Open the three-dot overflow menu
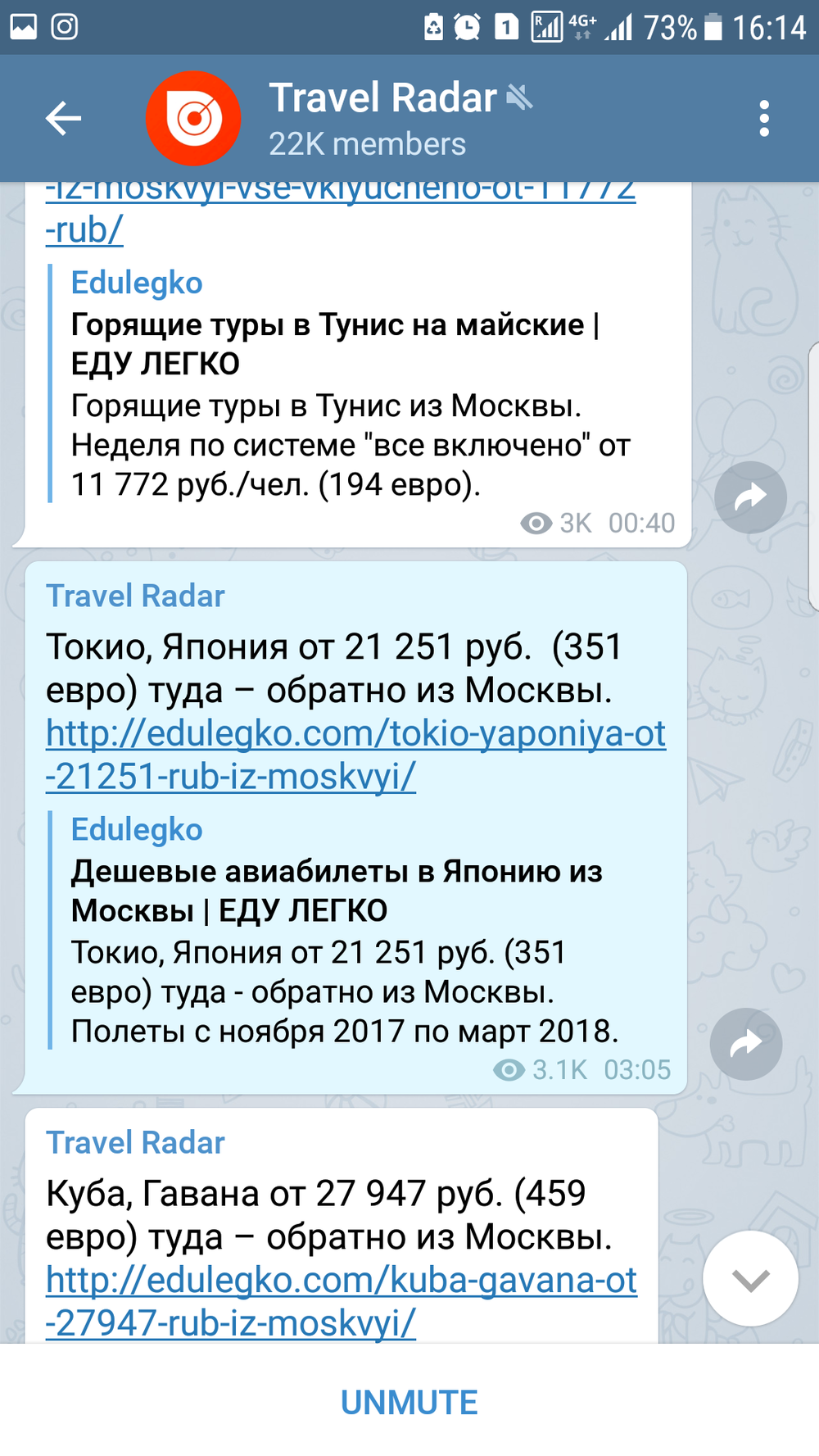Screen dimensions: 819x1456 (763, 119)
